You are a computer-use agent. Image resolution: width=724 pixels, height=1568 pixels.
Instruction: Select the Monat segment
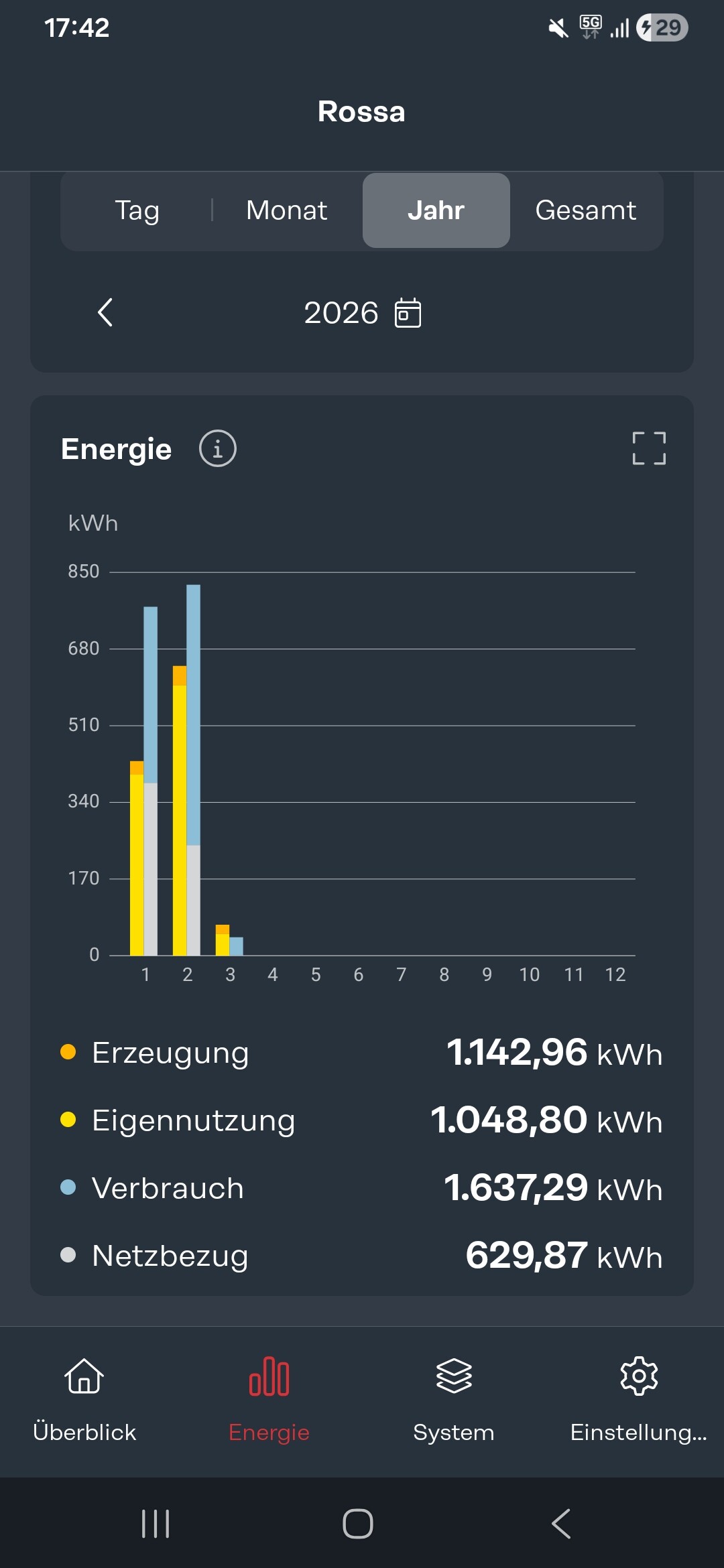tap(287, 210)
